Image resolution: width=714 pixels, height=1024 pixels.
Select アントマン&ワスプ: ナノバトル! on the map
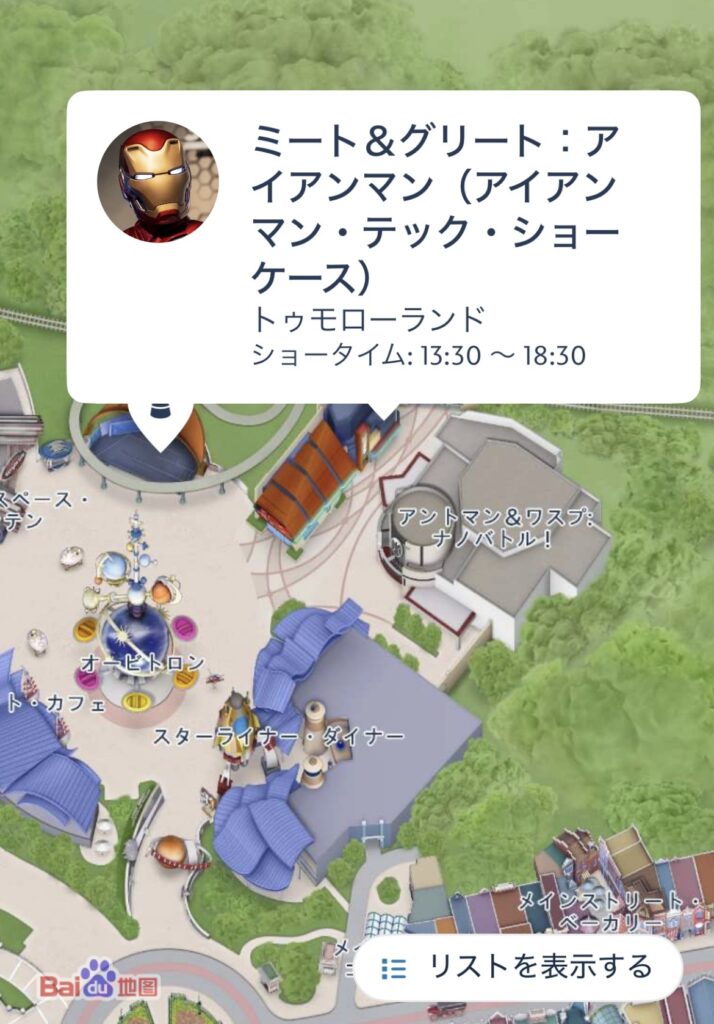[x=497, y=529]
